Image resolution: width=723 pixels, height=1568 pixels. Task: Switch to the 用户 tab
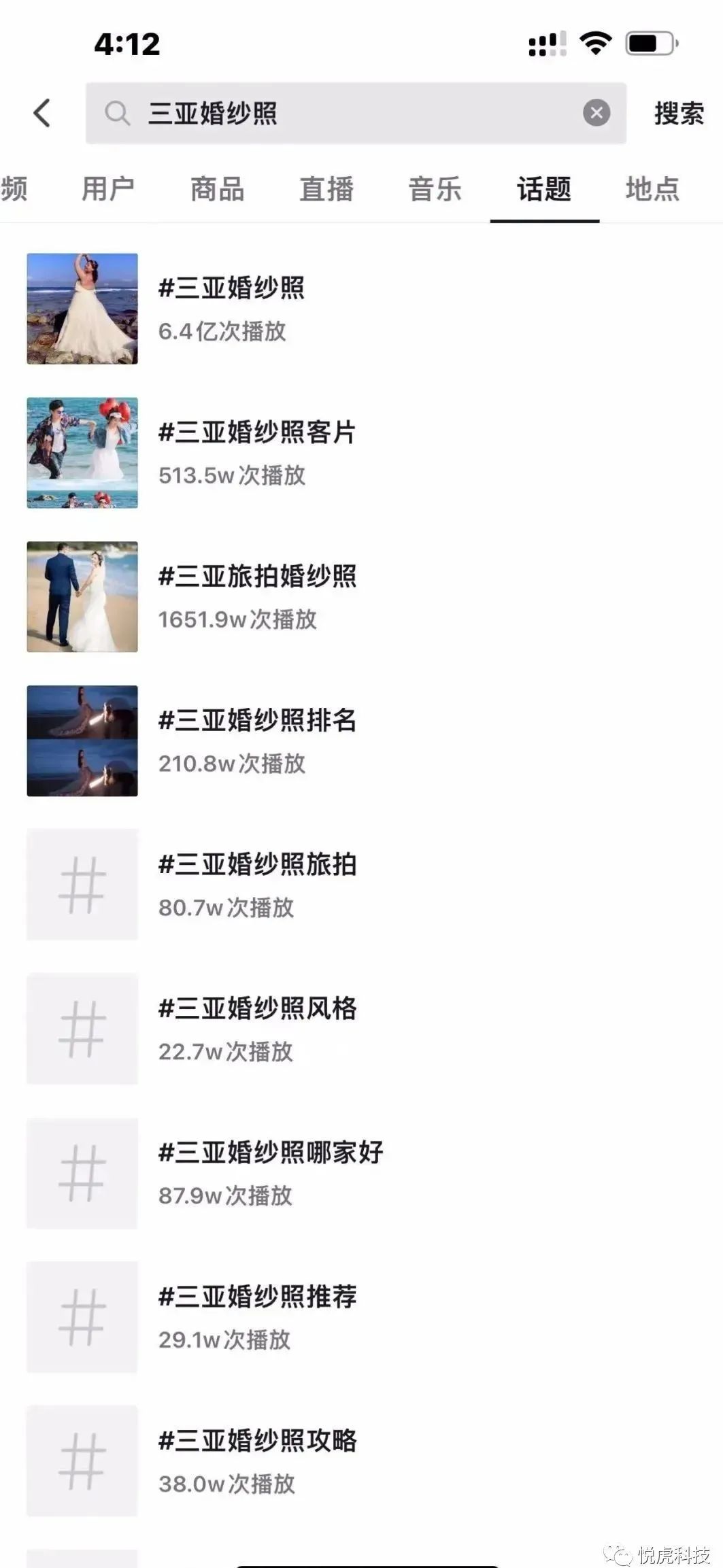click(108, 189)
